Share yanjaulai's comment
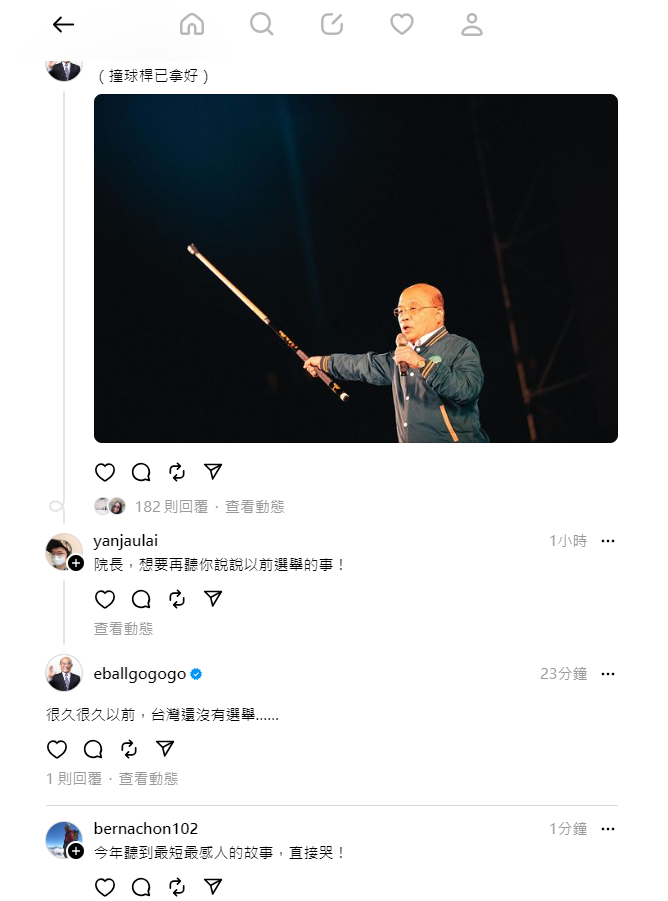The height and width of the screenshot is (901, 668). point(213,599)
